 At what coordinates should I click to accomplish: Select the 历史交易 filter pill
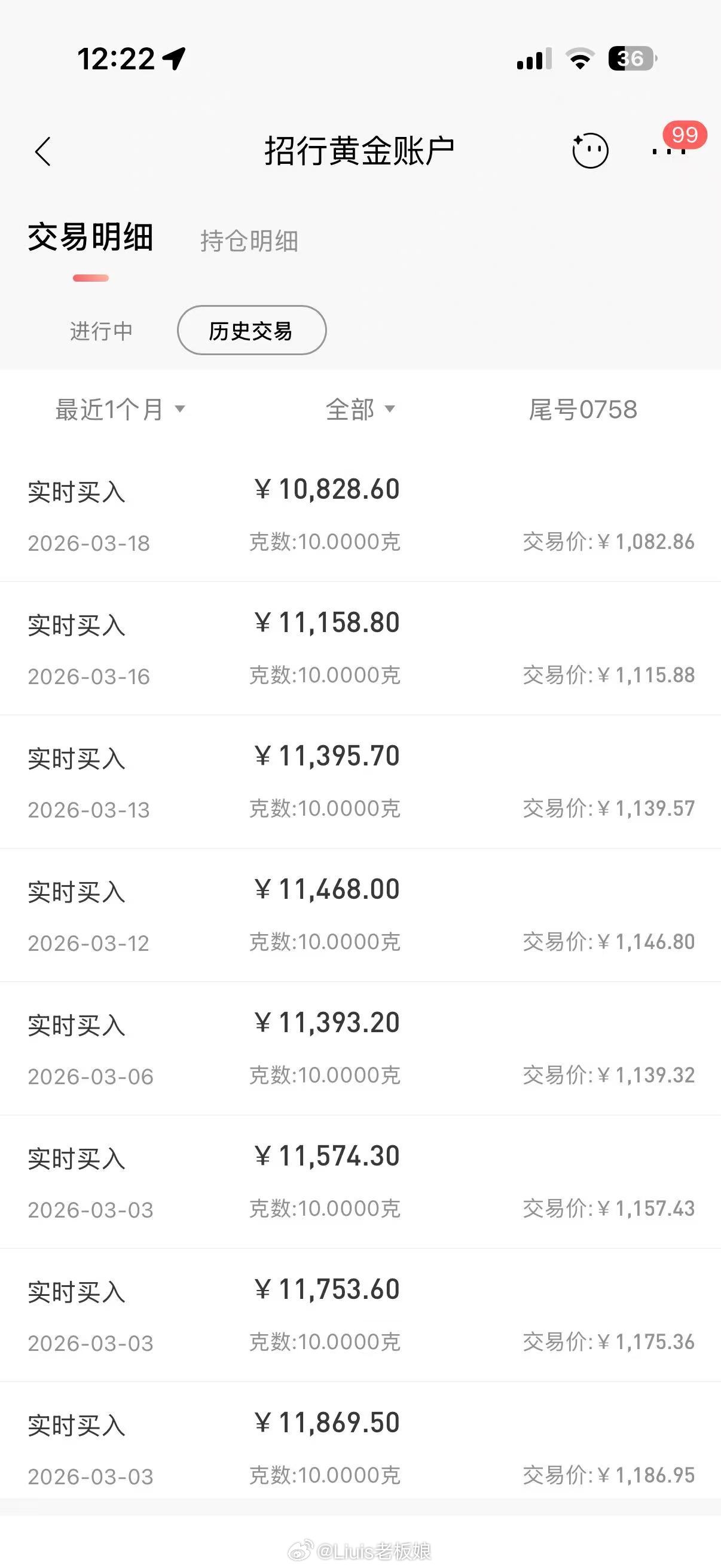coord(251,331)
